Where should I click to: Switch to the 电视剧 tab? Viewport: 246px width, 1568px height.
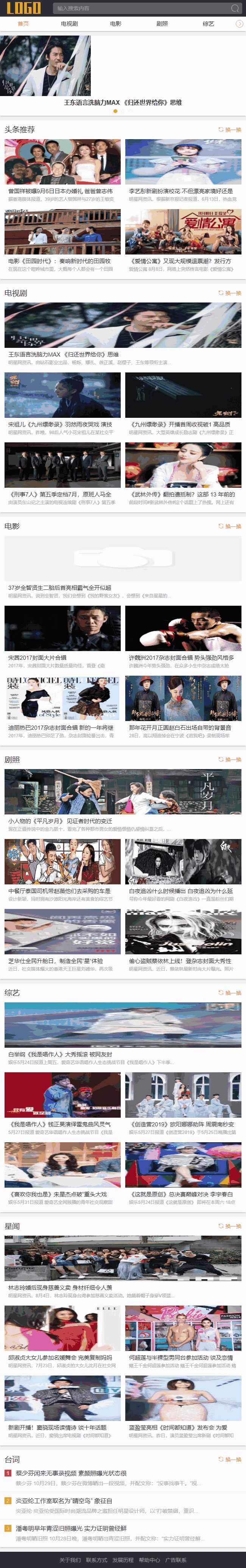click(x=69, y=24)
